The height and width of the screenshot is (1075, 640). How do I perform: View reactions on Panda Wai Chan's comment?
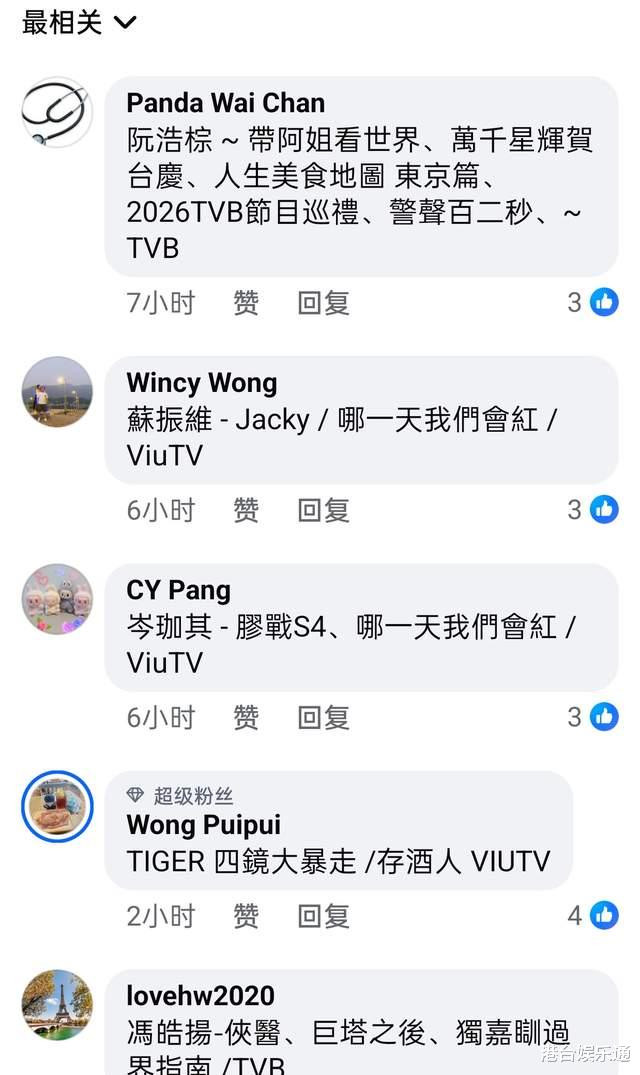[593, 302]
